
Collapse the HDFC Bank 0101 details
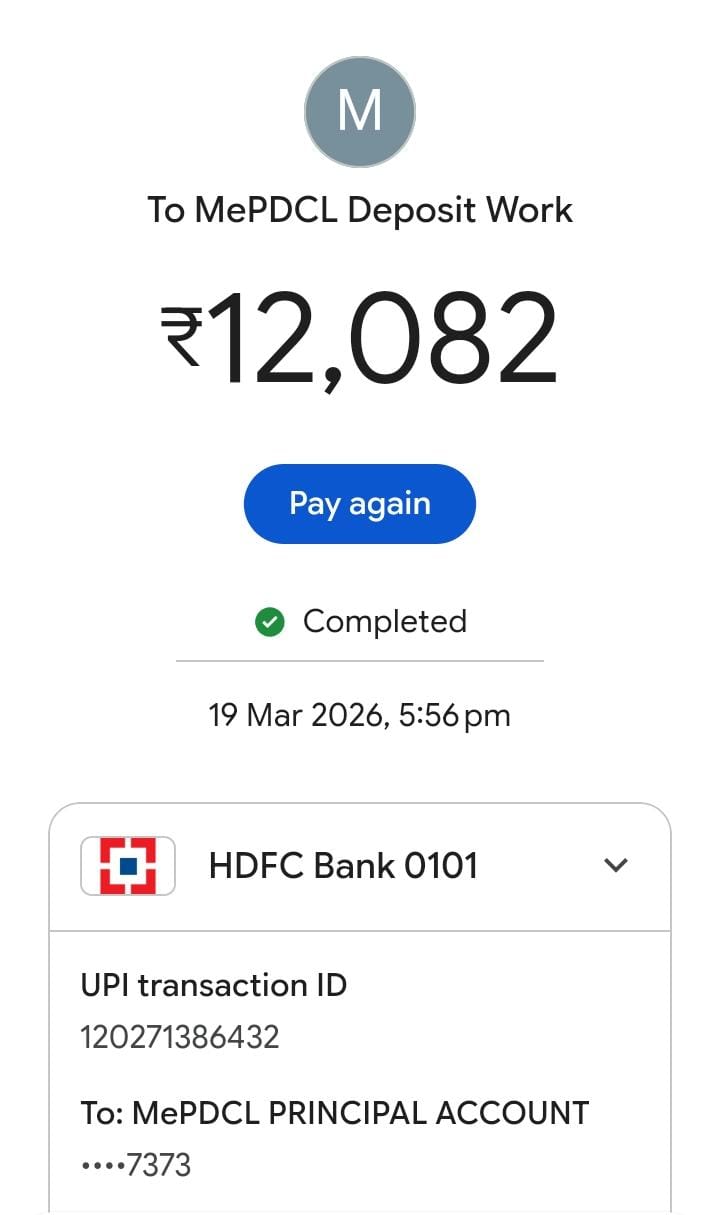pyautogui.click(x=616, y=865)
